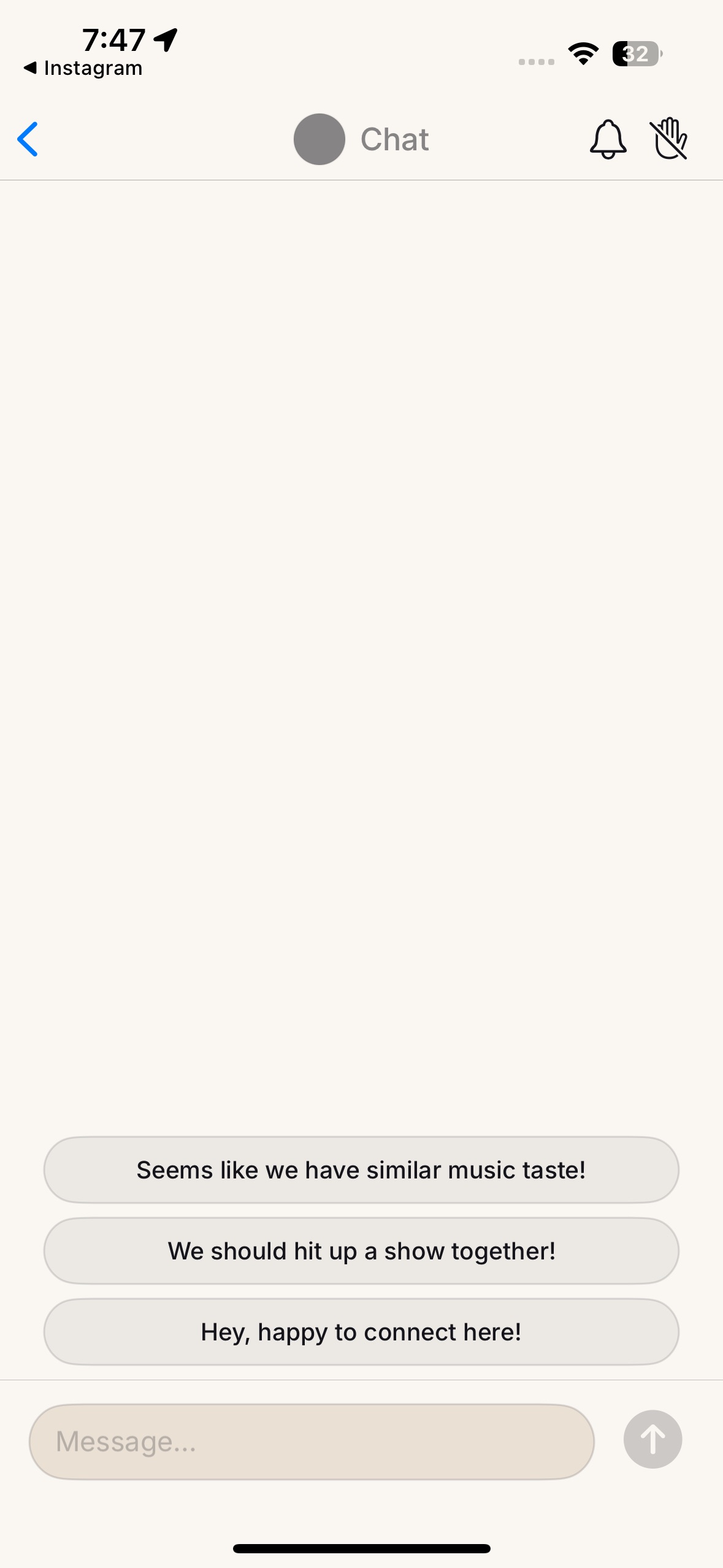The width and height of the screenshot is (723, 1568).
Task: Tap the send arrow button
Action: (652, 1439)
